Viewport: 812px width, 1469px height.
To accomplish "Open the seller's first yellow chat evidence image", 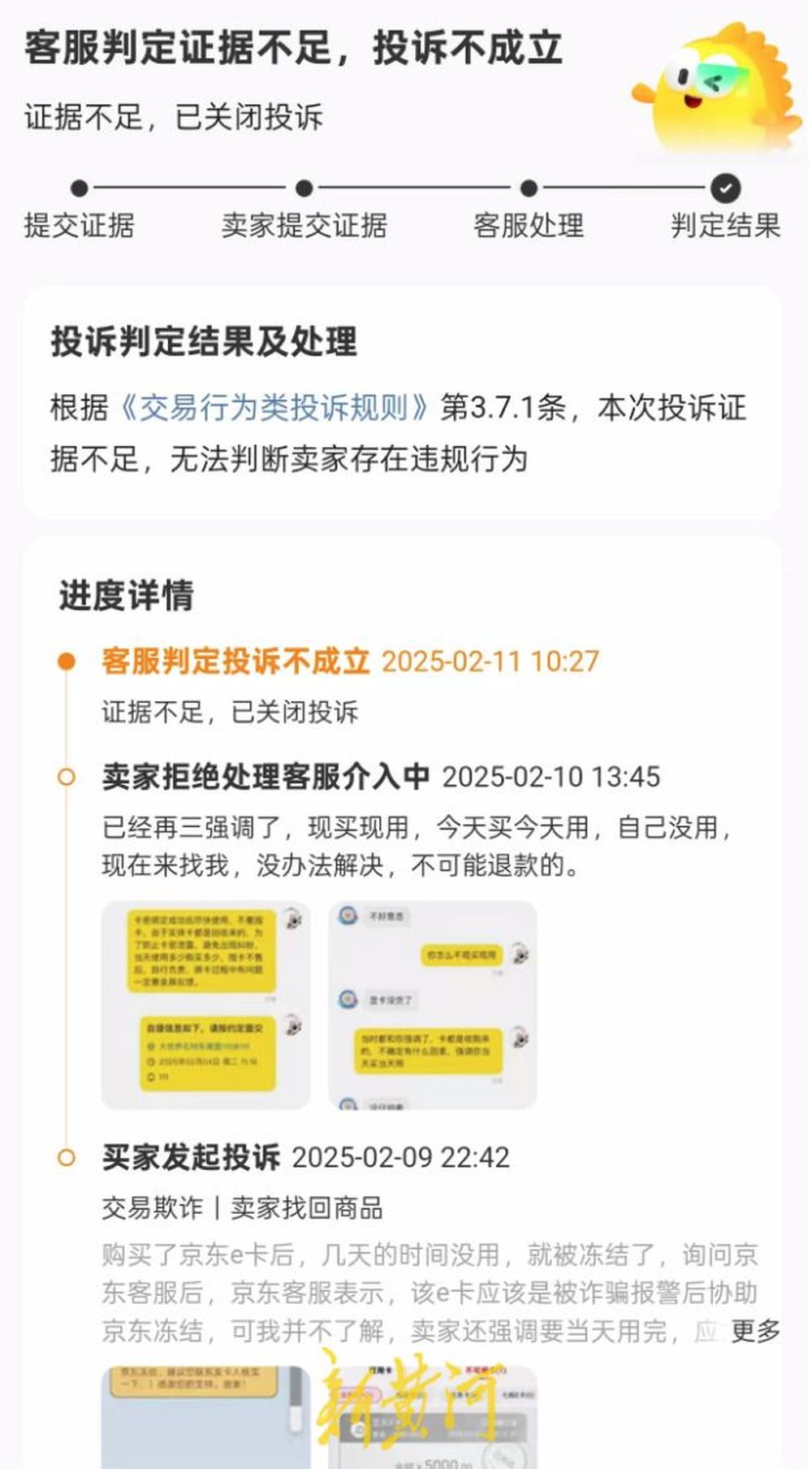I will point(205,1004).
